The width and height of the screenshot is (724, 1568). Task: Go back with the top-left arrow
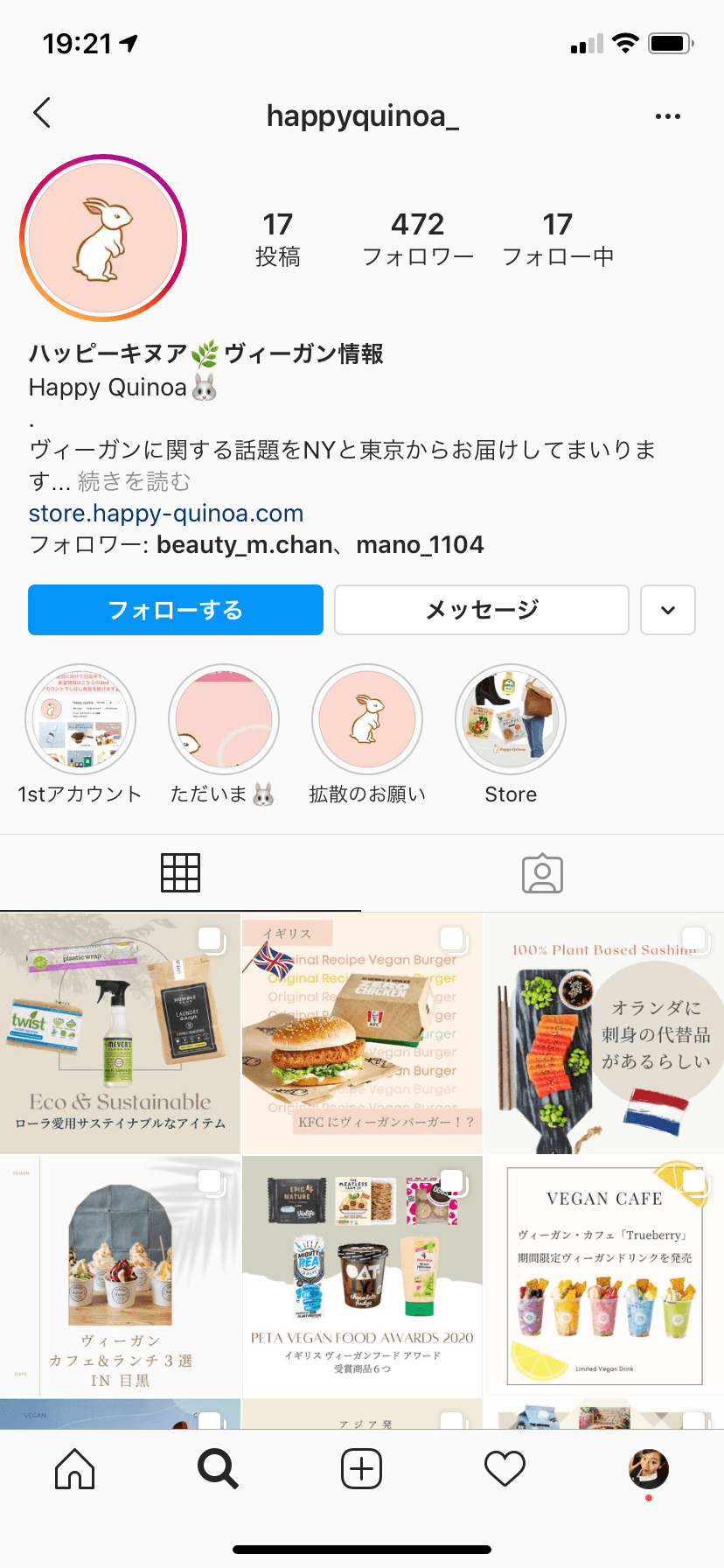[x=42, y=114]
